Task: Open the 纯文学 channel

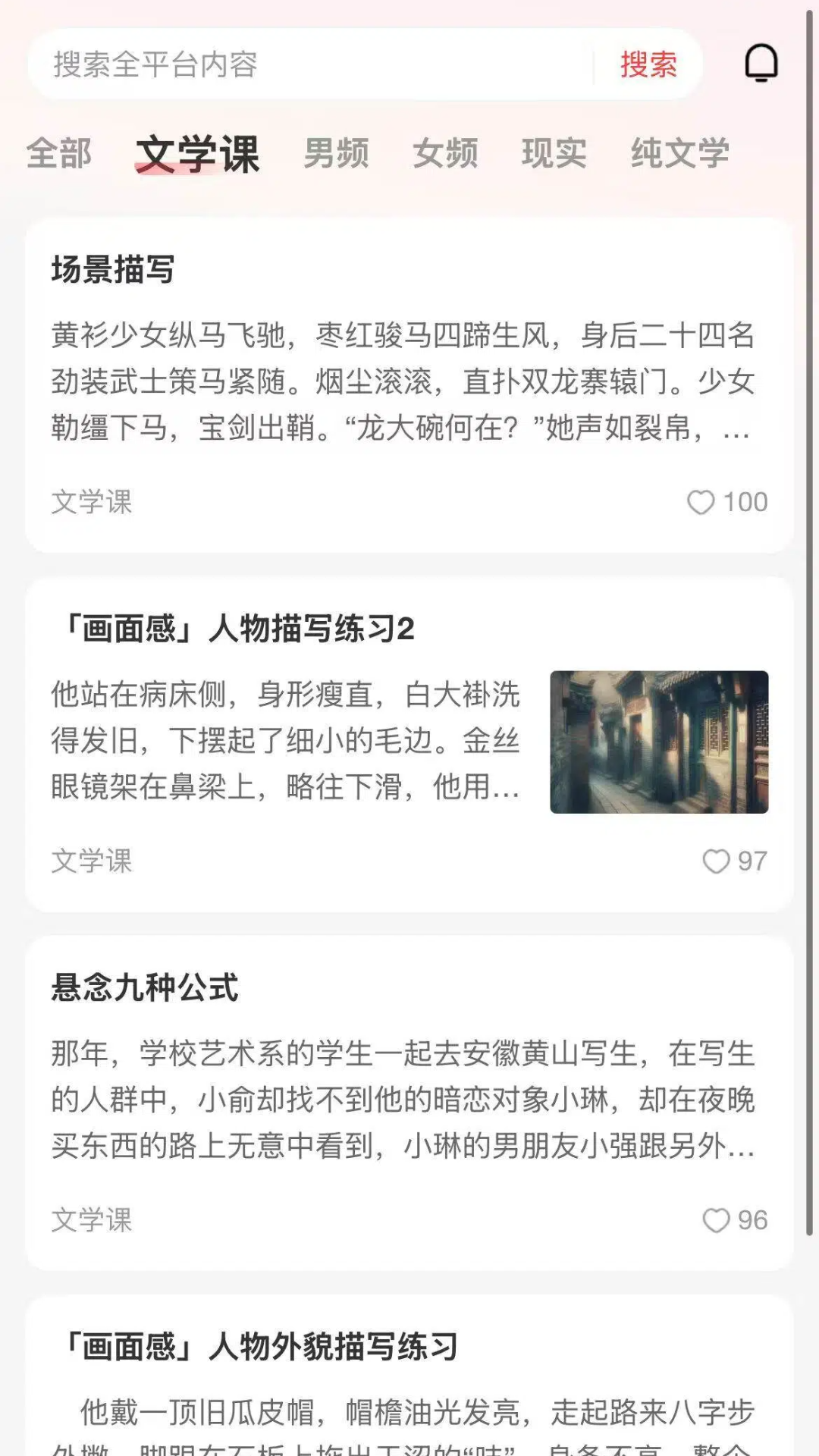Action: click(679, 154)
